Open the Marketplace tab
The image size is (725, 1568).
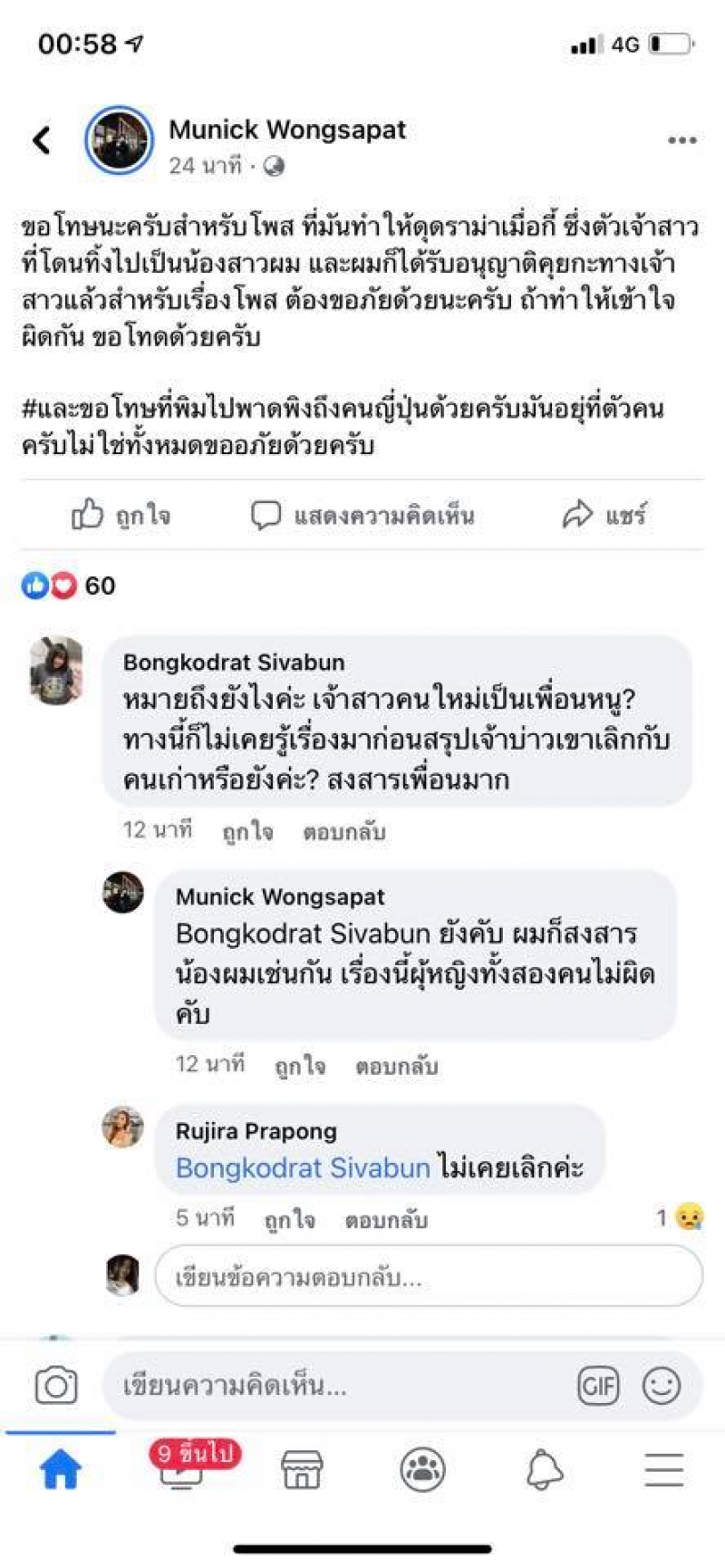[x=302, y=1469]
